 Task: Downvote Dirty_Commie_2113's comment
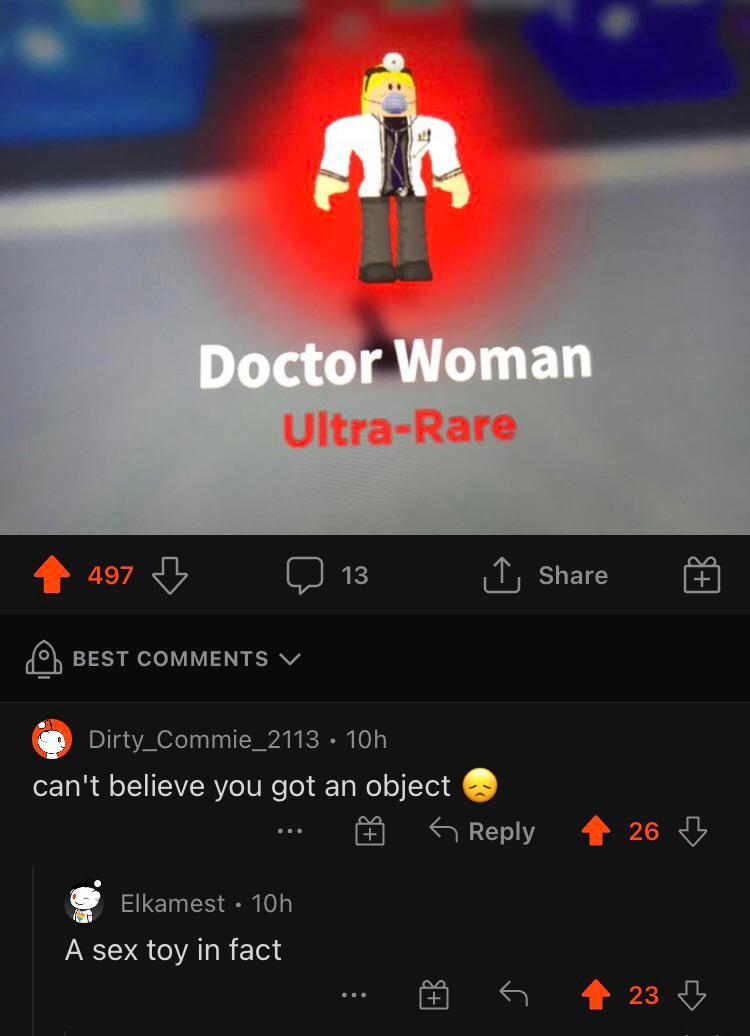[x=693, y=832]
